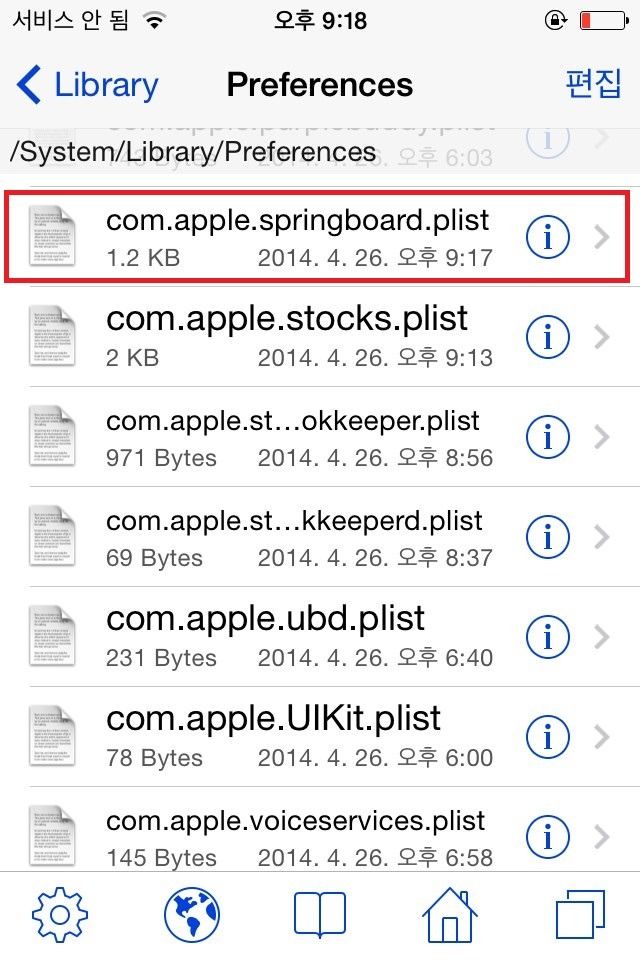Open com.apple.stocks.plist file
This screenshot has height=960, width=640.
[287, 336]
